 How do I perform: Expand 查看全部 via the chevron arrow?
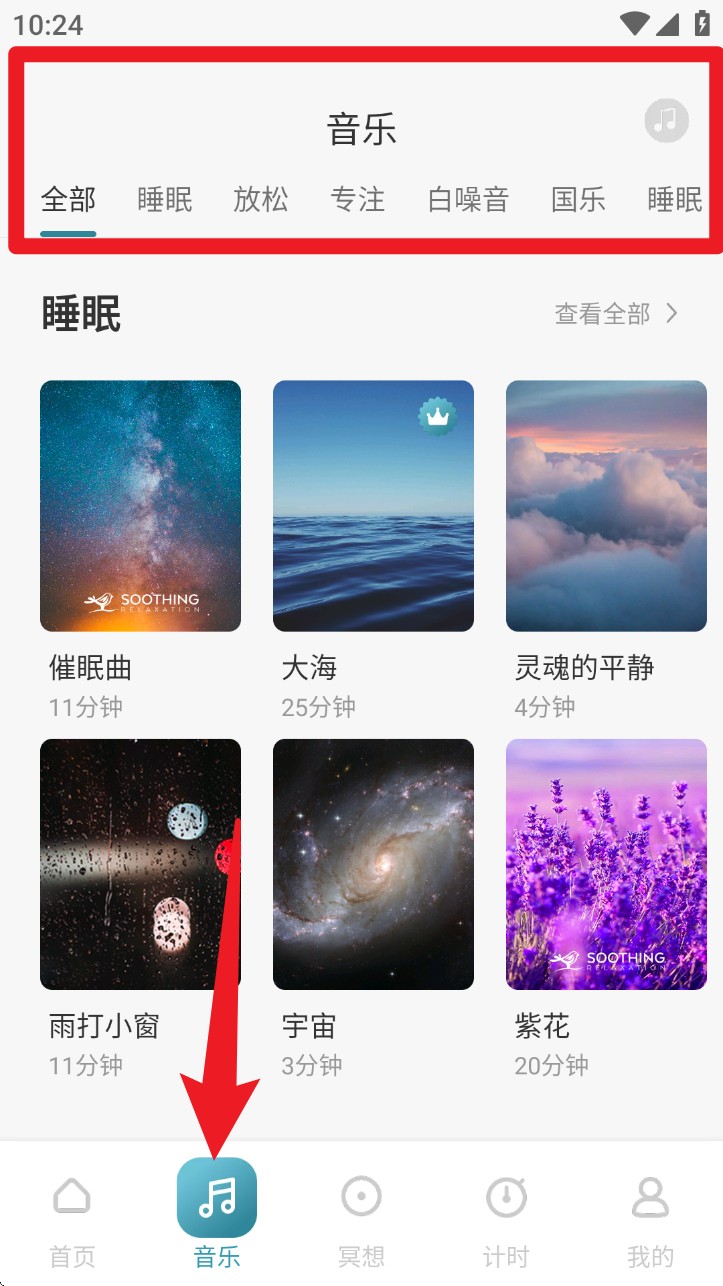(673, 313)
